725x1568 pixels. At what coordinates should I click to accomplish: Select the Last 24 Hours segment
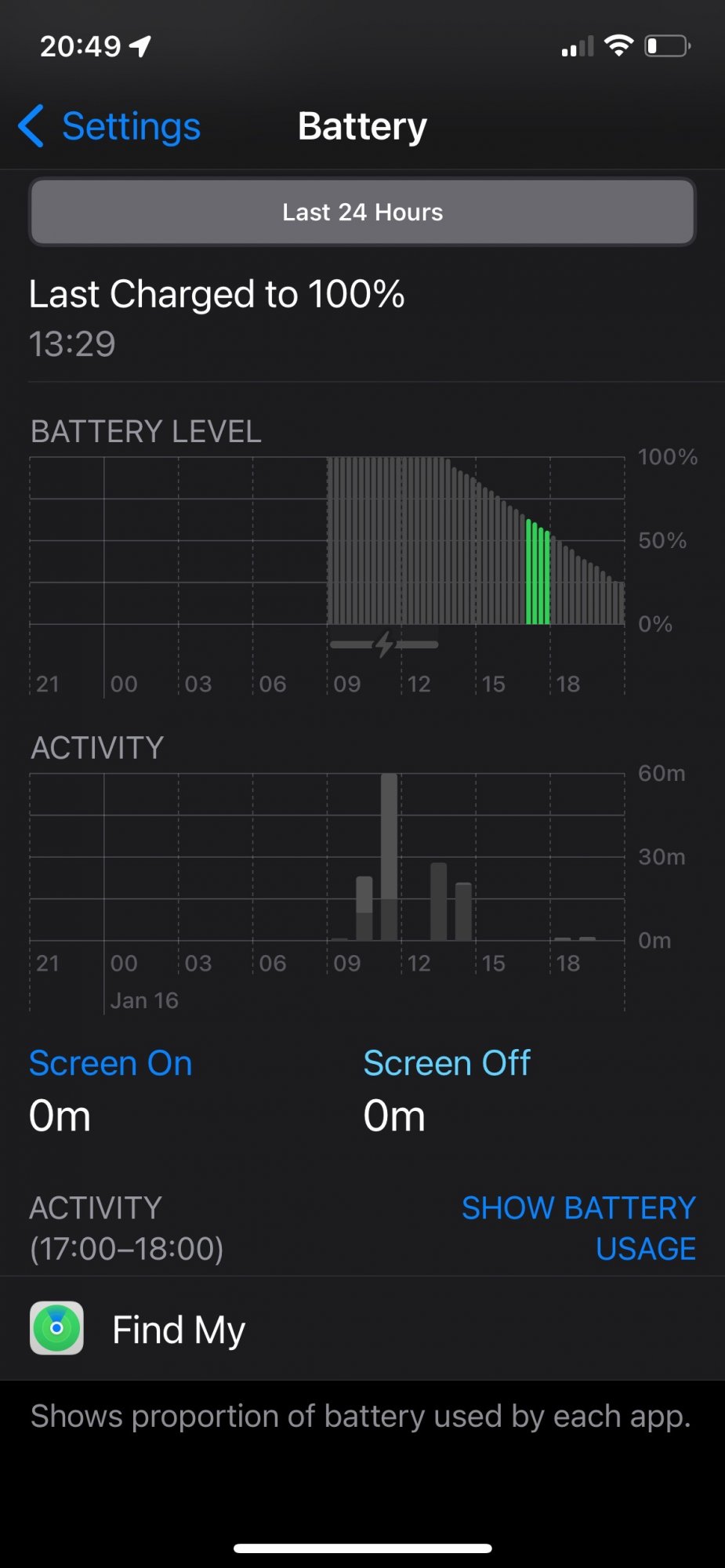click(362, 212)
